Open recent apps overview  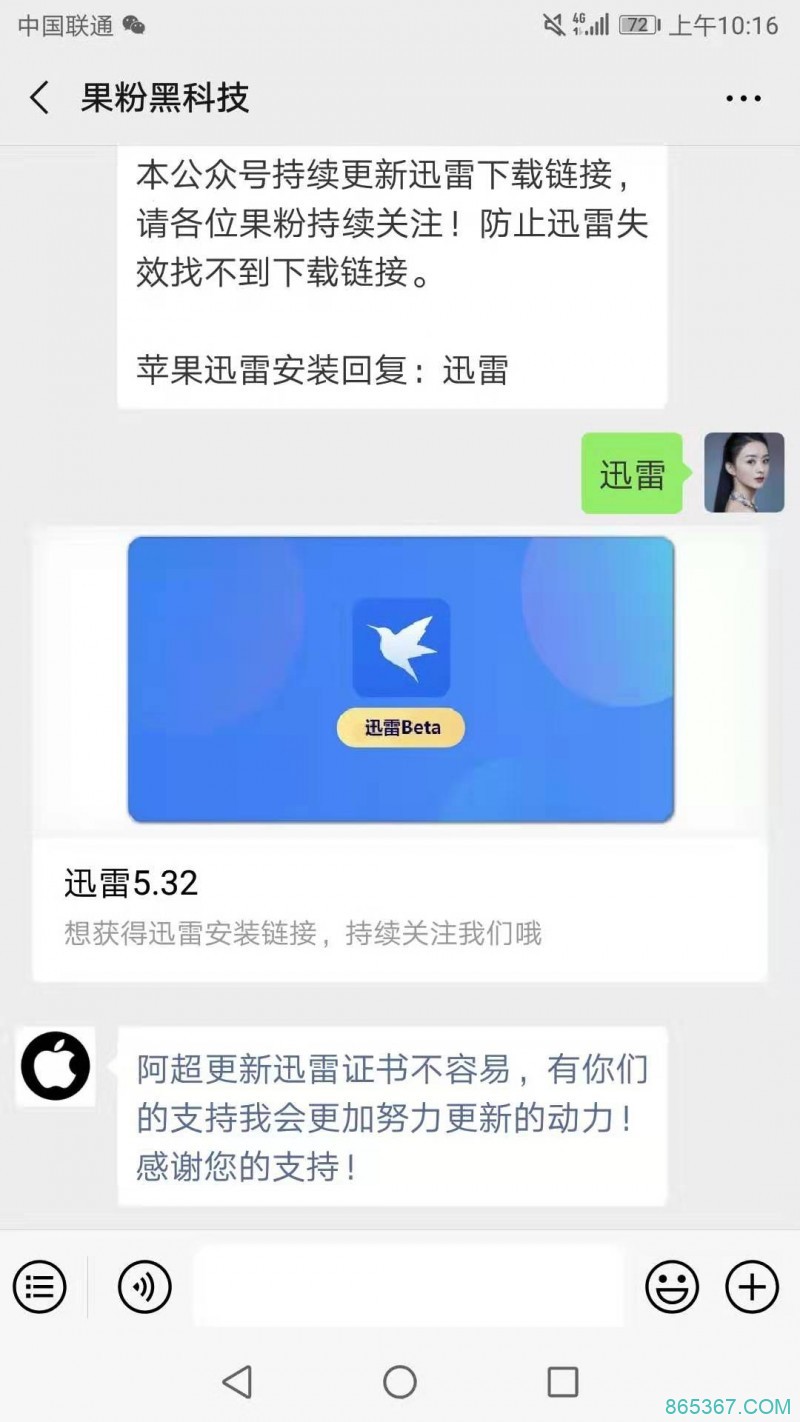click(x=563, y=1382)
